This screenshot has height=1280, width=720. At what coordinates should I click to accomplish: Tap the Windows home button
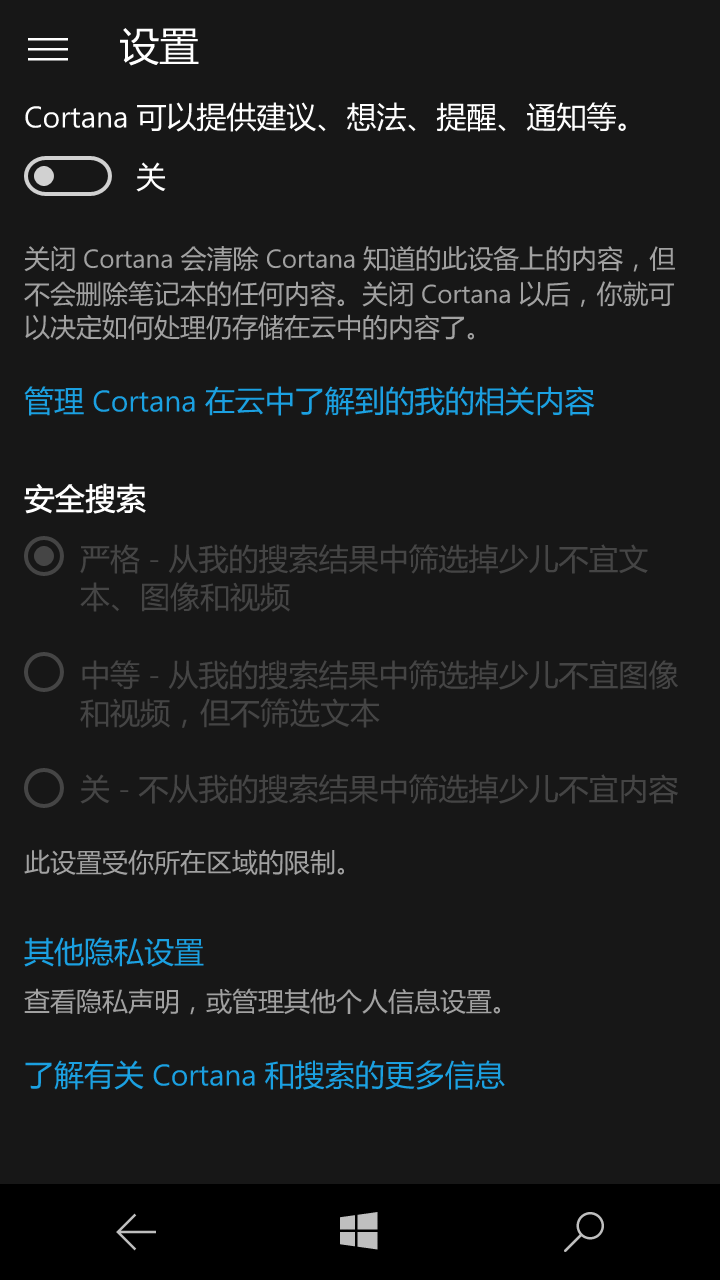[x=359, y=1231]
